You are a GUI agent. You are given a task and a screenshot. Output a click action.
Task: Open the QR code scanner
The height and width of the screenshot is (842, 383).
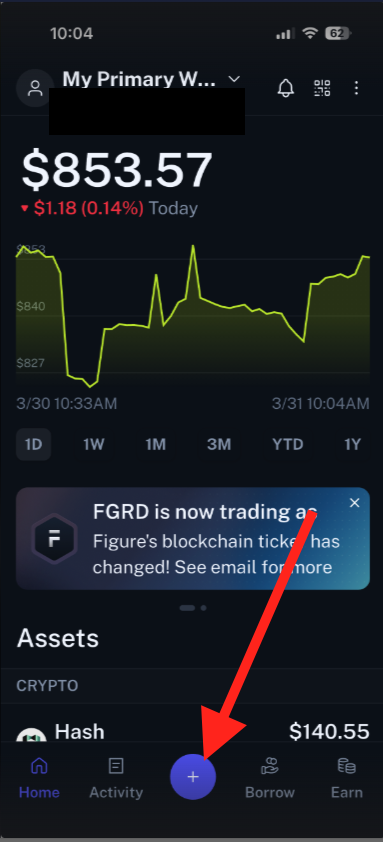click(x=322, y=88)
